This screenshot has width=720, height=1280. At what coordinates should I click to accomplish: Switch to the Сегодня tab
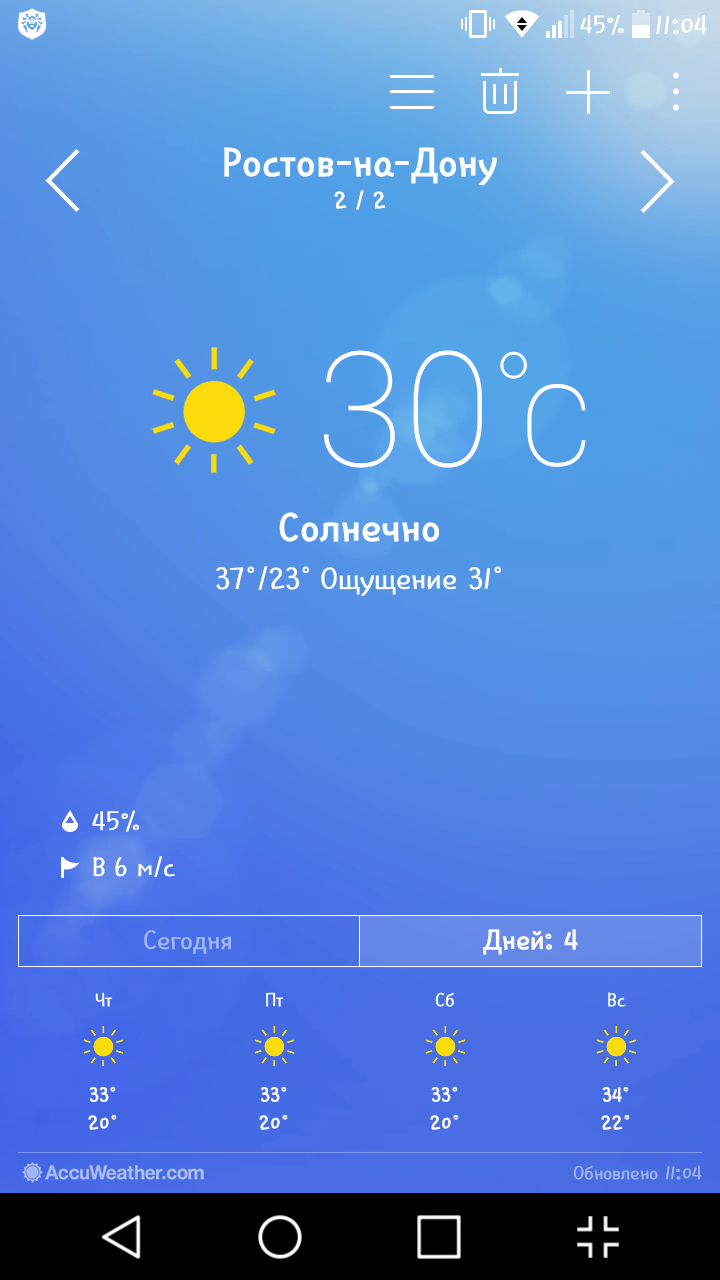coord(188,941)
